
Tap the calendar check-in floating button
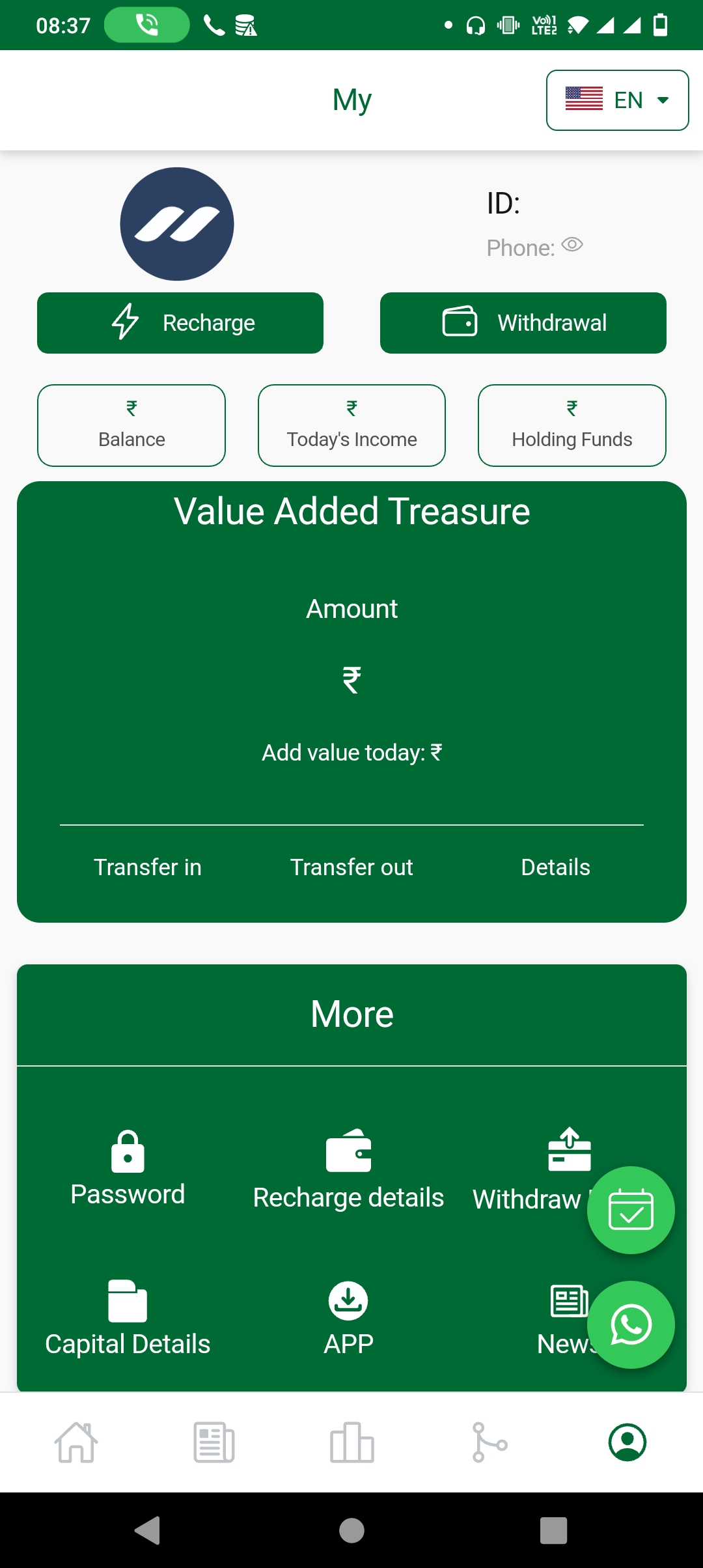630,1210
